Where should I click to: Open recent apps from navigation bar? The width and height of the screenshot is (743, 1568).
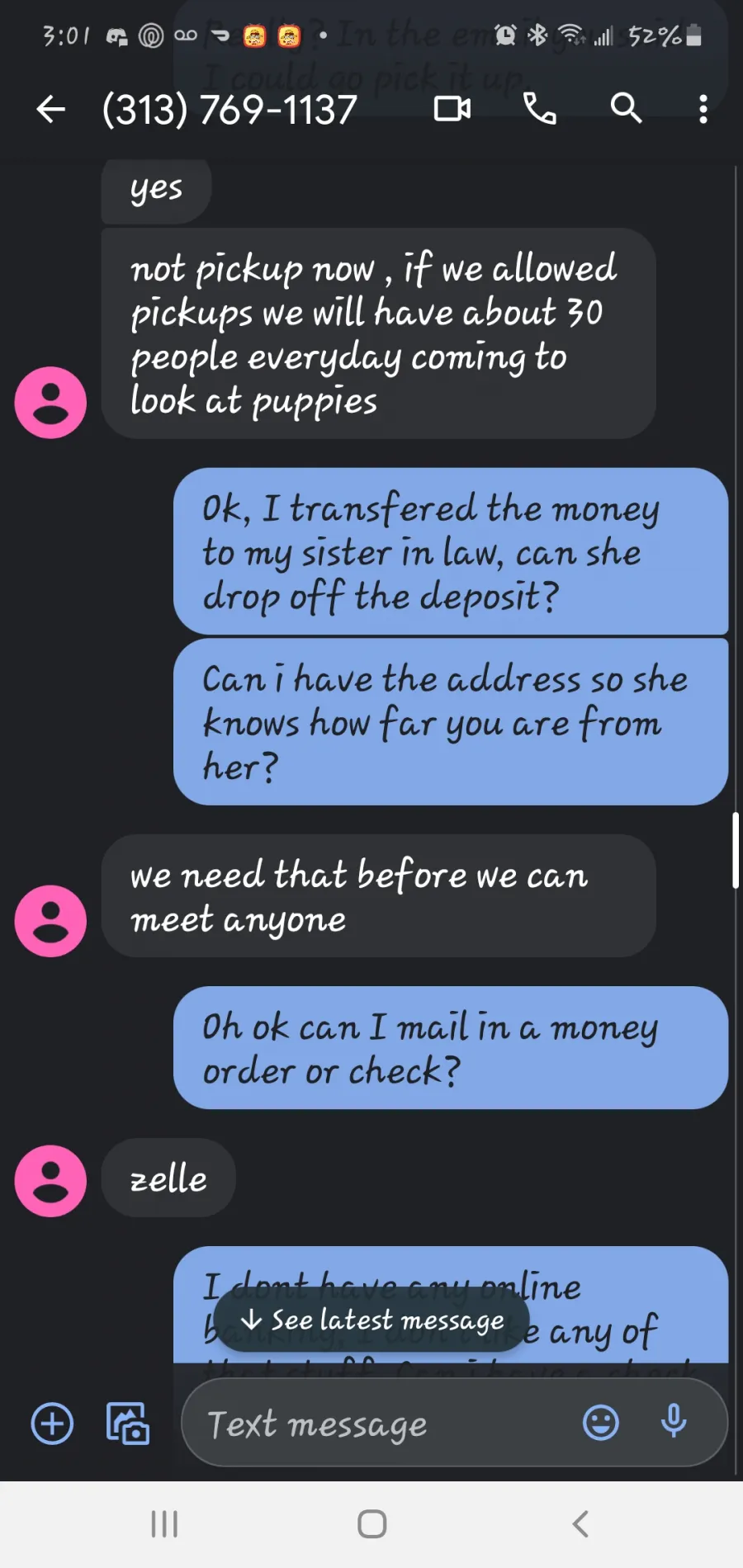pos(164,1523)
